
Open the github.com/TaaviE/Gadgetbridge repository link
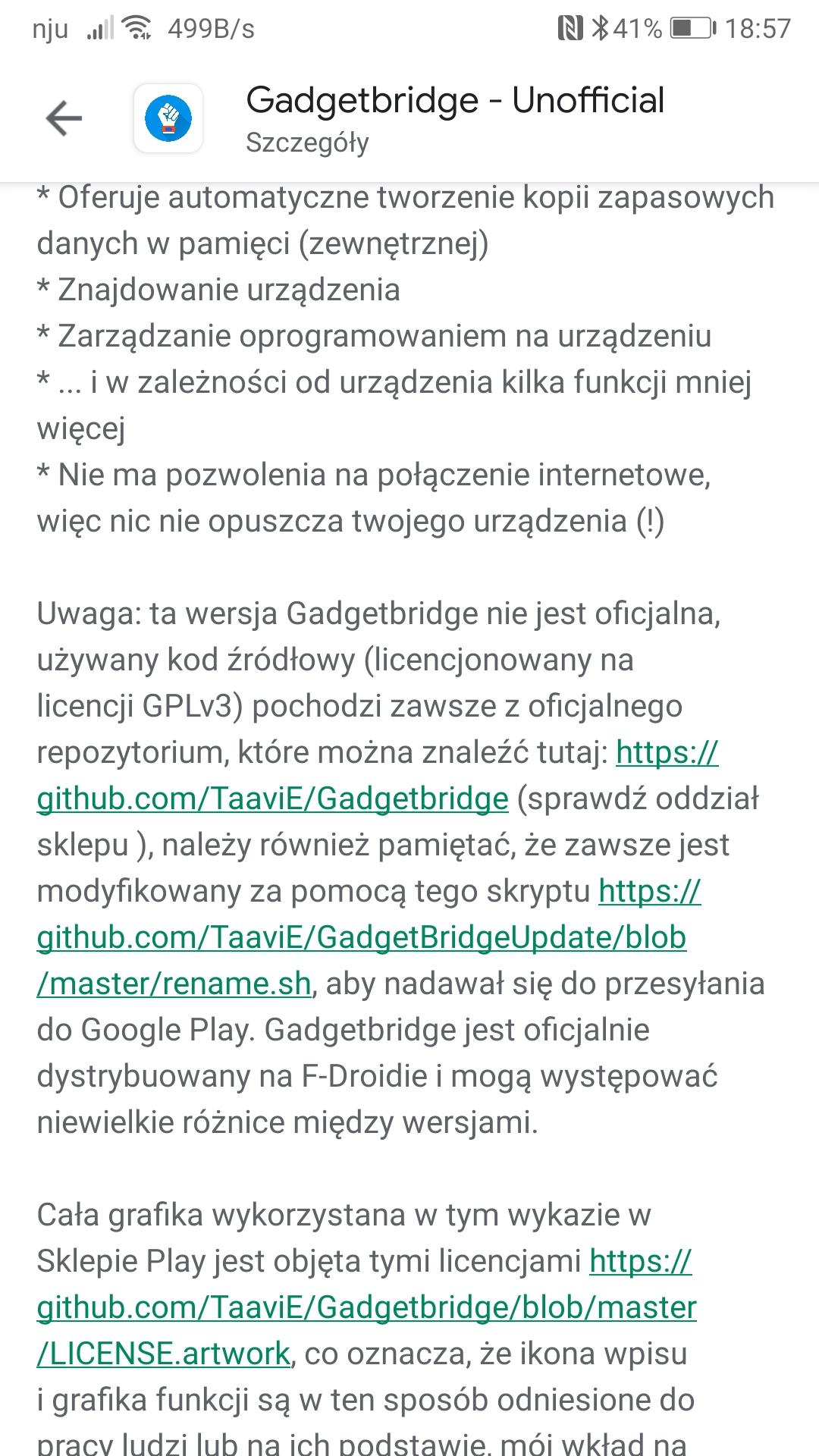click(x=272, y=799)
